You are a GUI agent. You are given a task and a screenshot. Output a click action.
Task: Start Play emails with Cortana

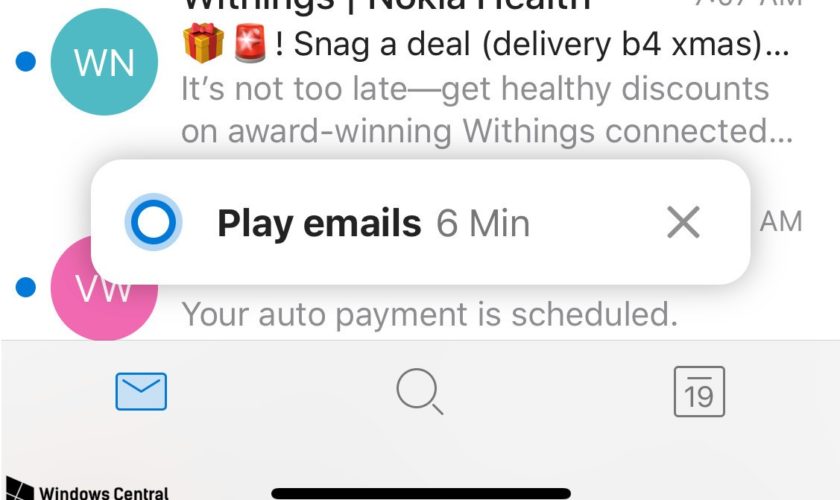coord(320,223)
